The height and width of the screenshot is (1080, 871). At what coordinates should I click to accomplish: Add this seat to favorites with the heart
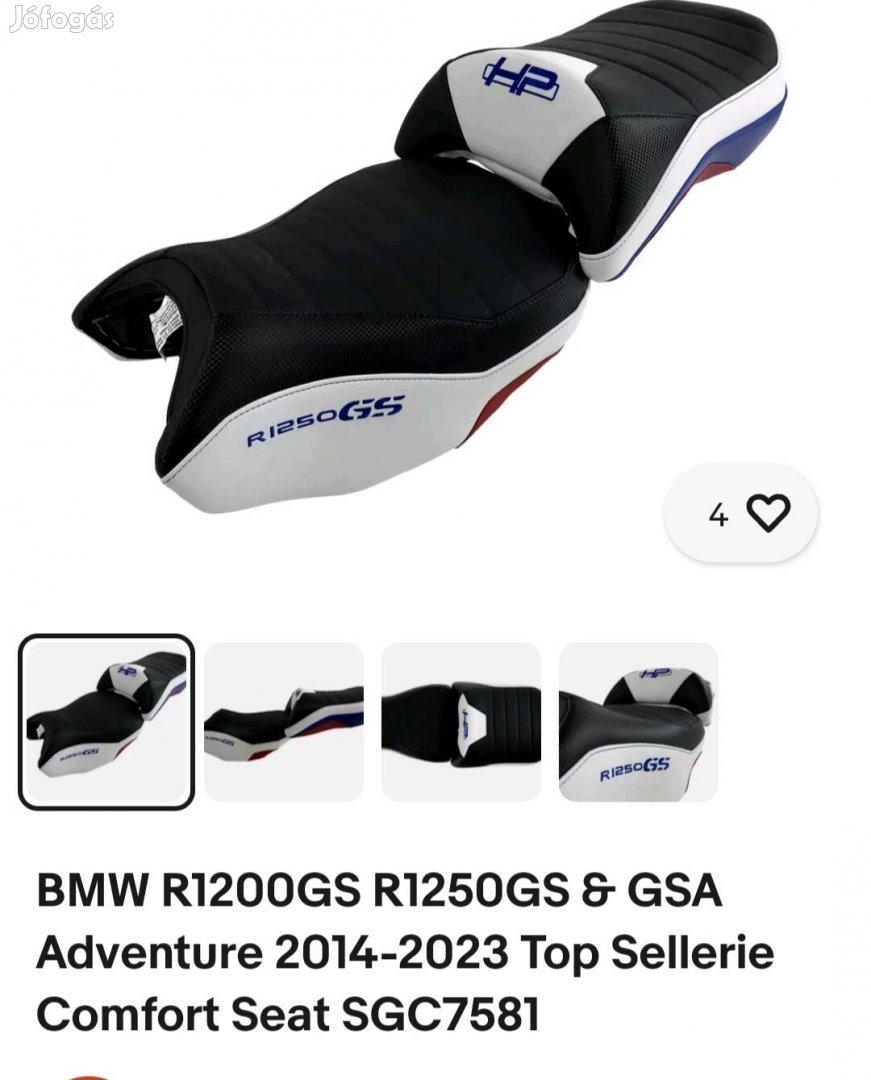click(767, 514)
